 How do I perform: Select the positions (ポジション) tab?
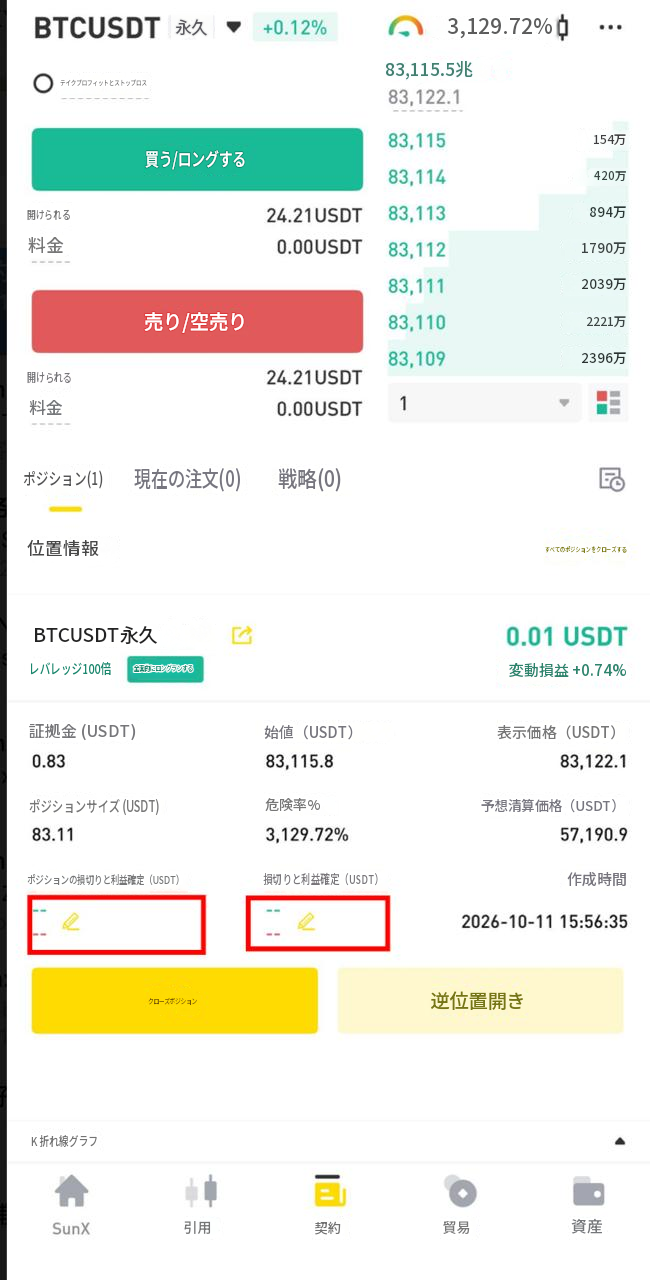[x=63, y=479]
